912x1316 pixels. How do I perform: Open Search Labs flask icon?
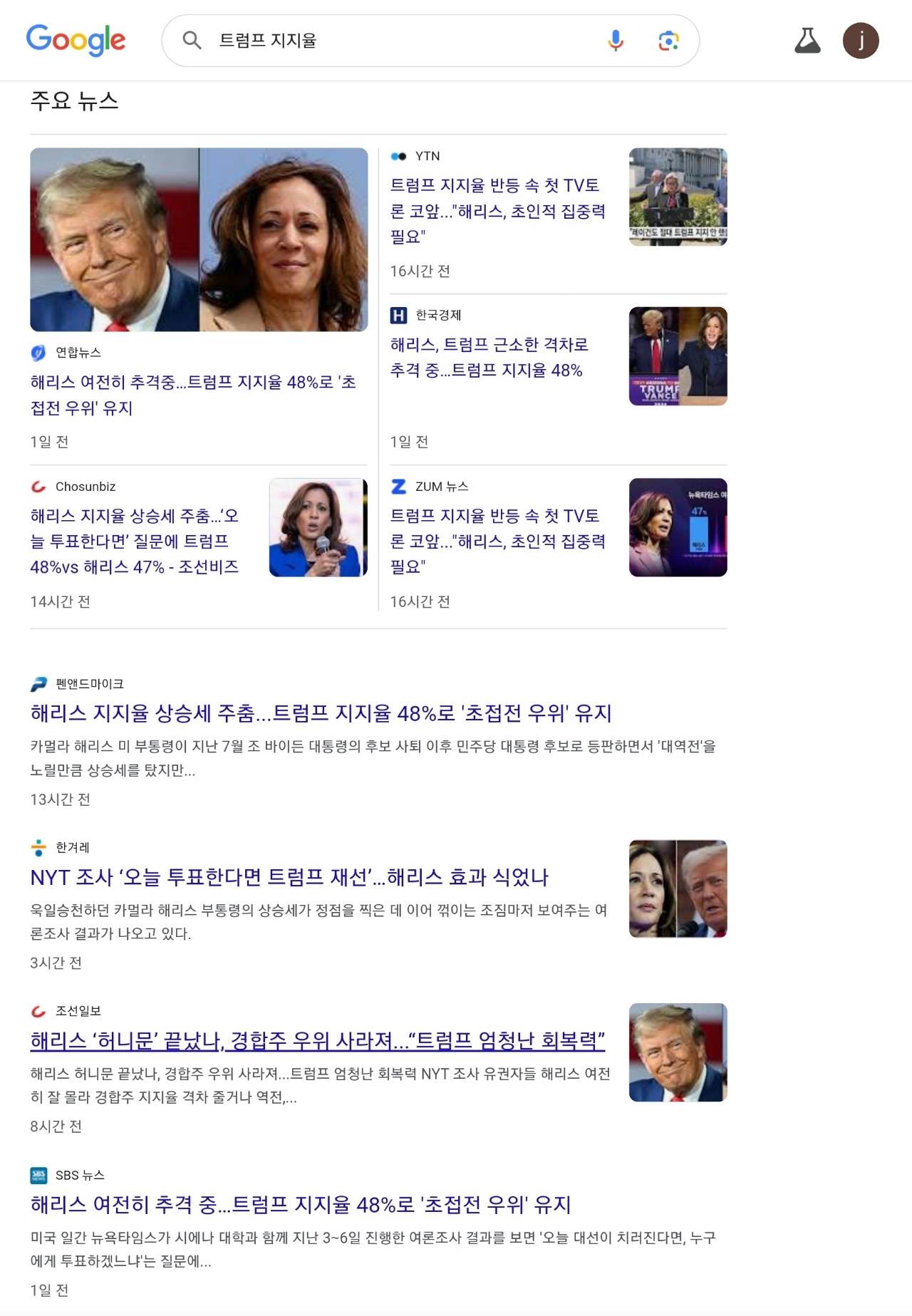pos(807,41)
